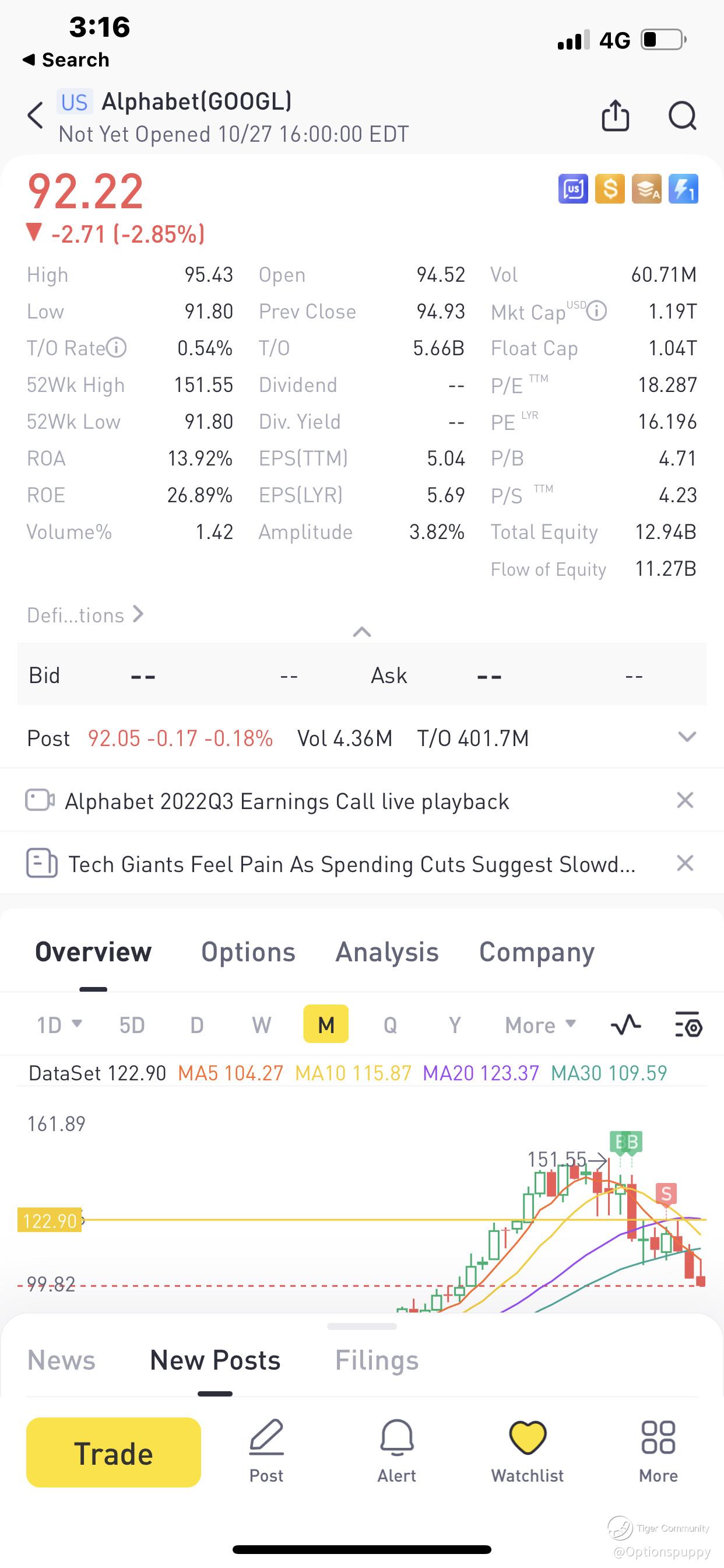Image resolution: width=724 pixels, height=1568 pixels.
Task: Select the W weekly chart timeframe
Action: pos(262,1025)
